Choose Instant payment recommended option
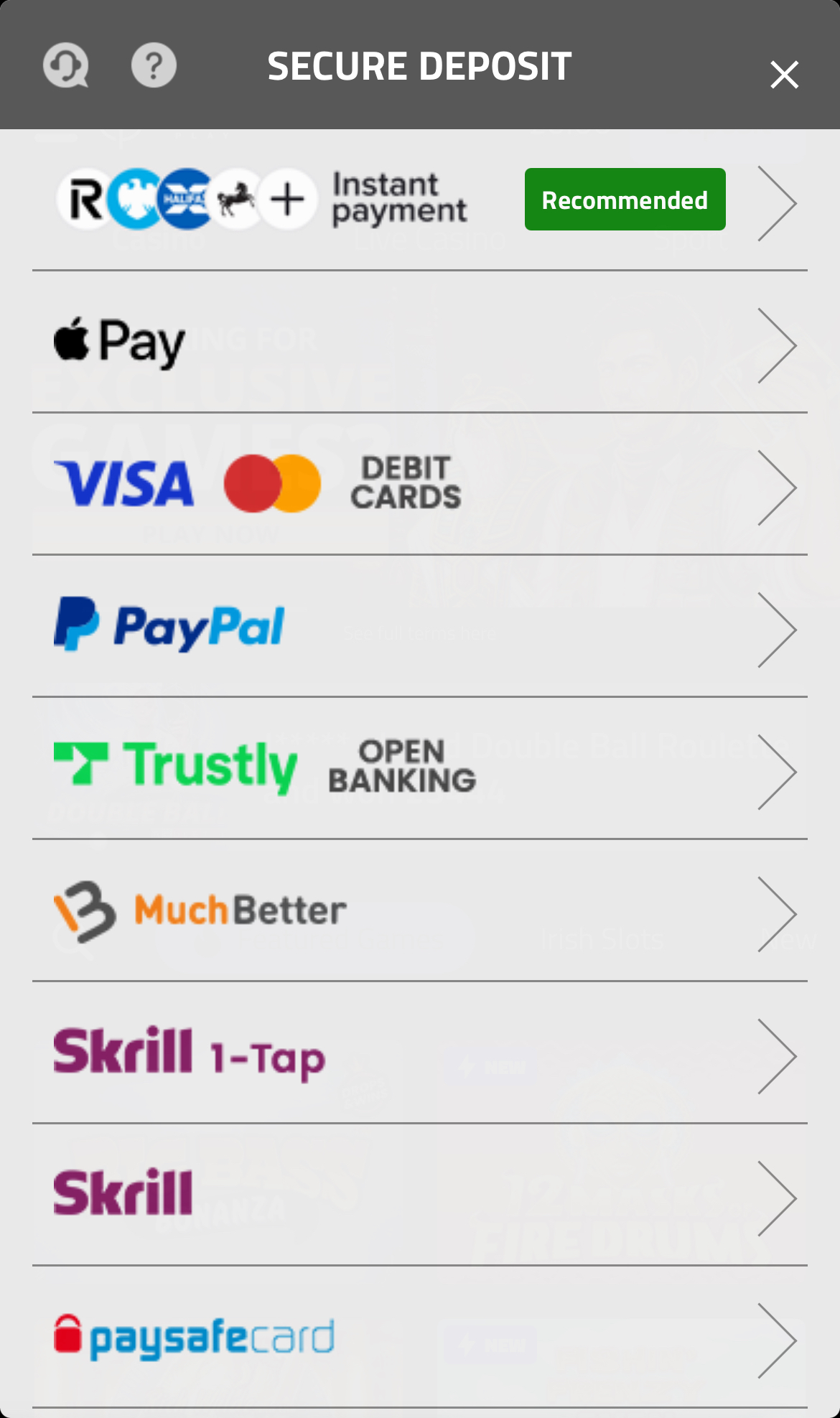The width and height of the screenshot is (840, 1418). (419, 201)
